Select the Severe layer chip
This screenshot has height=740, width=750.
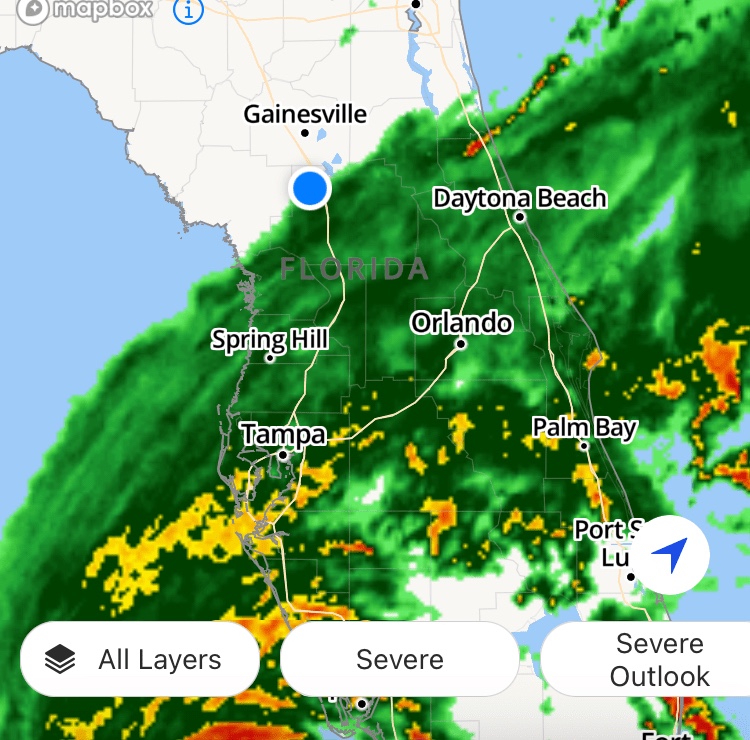tap(399, 659)
